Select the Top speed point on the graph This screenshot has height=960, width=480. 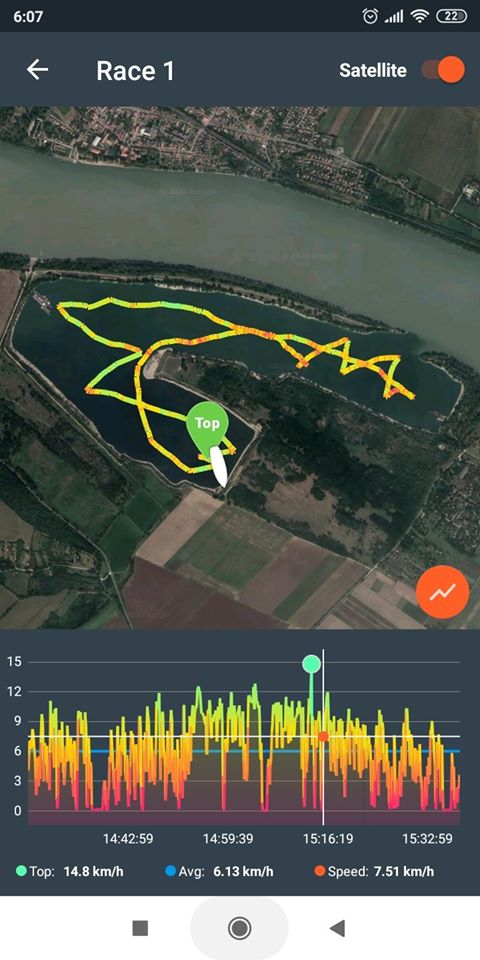(x=312, y=664)
